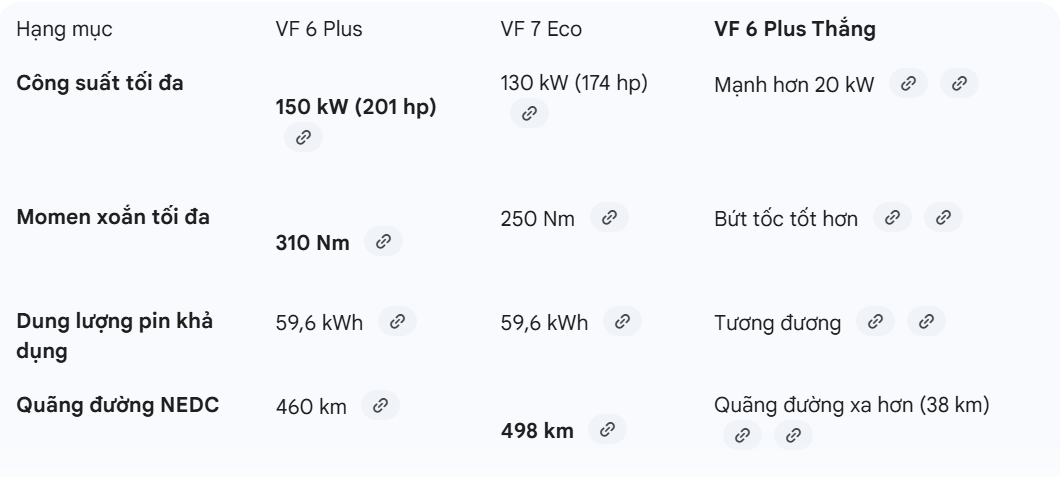
Task: Open the source link under 130 kW (174 hp)
Action: (x=529, y=114)
